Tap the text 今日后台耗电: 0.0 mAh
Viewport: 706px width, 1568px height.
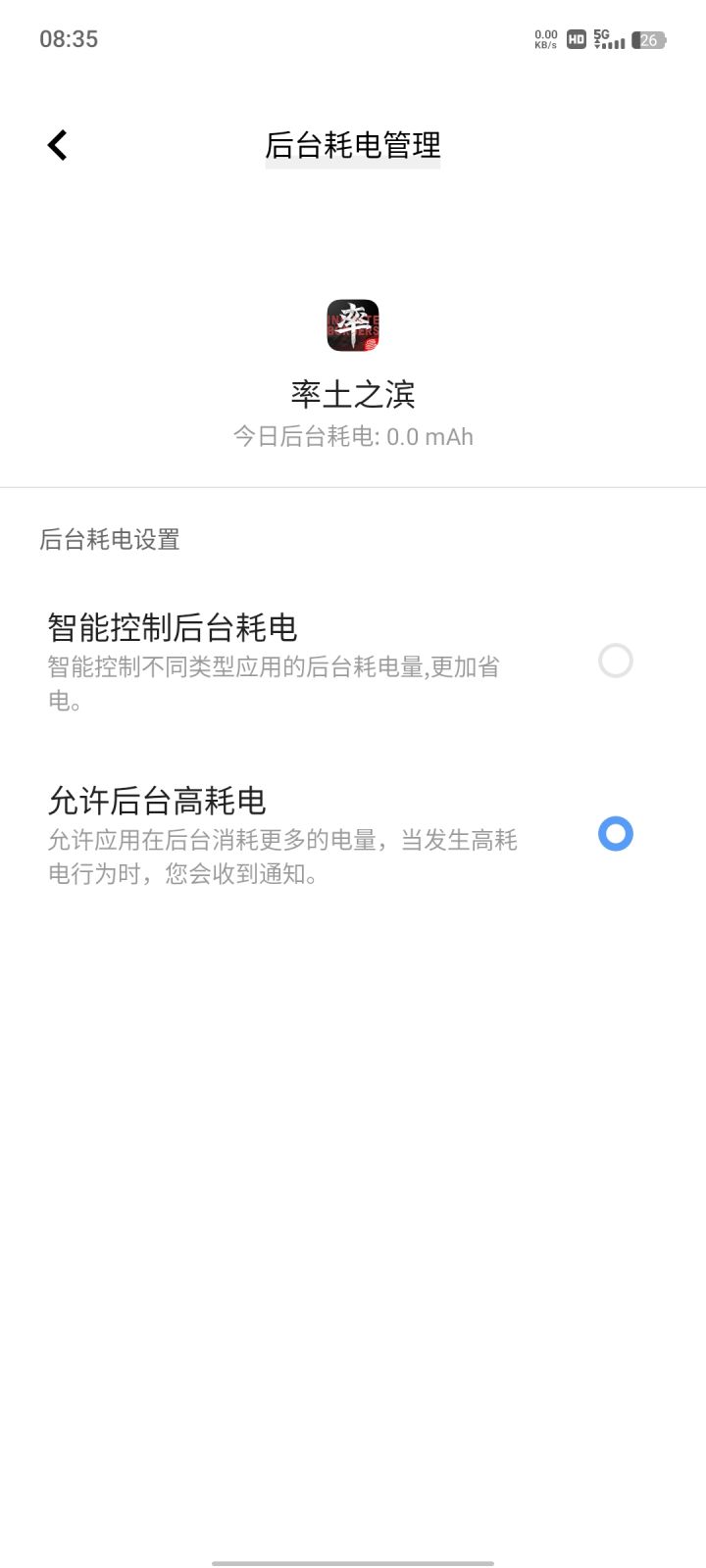point(353,436)
